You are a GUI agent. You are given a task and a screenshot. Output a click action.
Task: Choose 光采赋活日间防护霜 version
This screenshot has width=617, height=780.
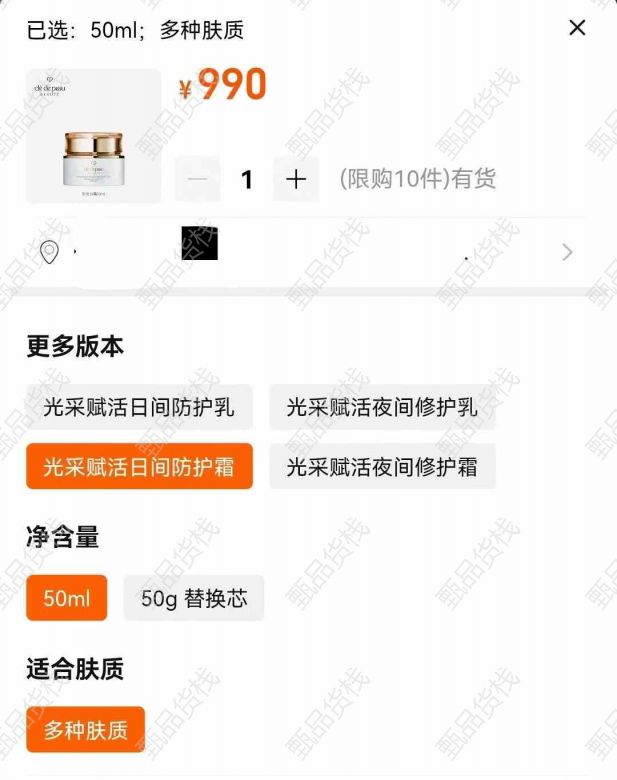coord(139,466)
